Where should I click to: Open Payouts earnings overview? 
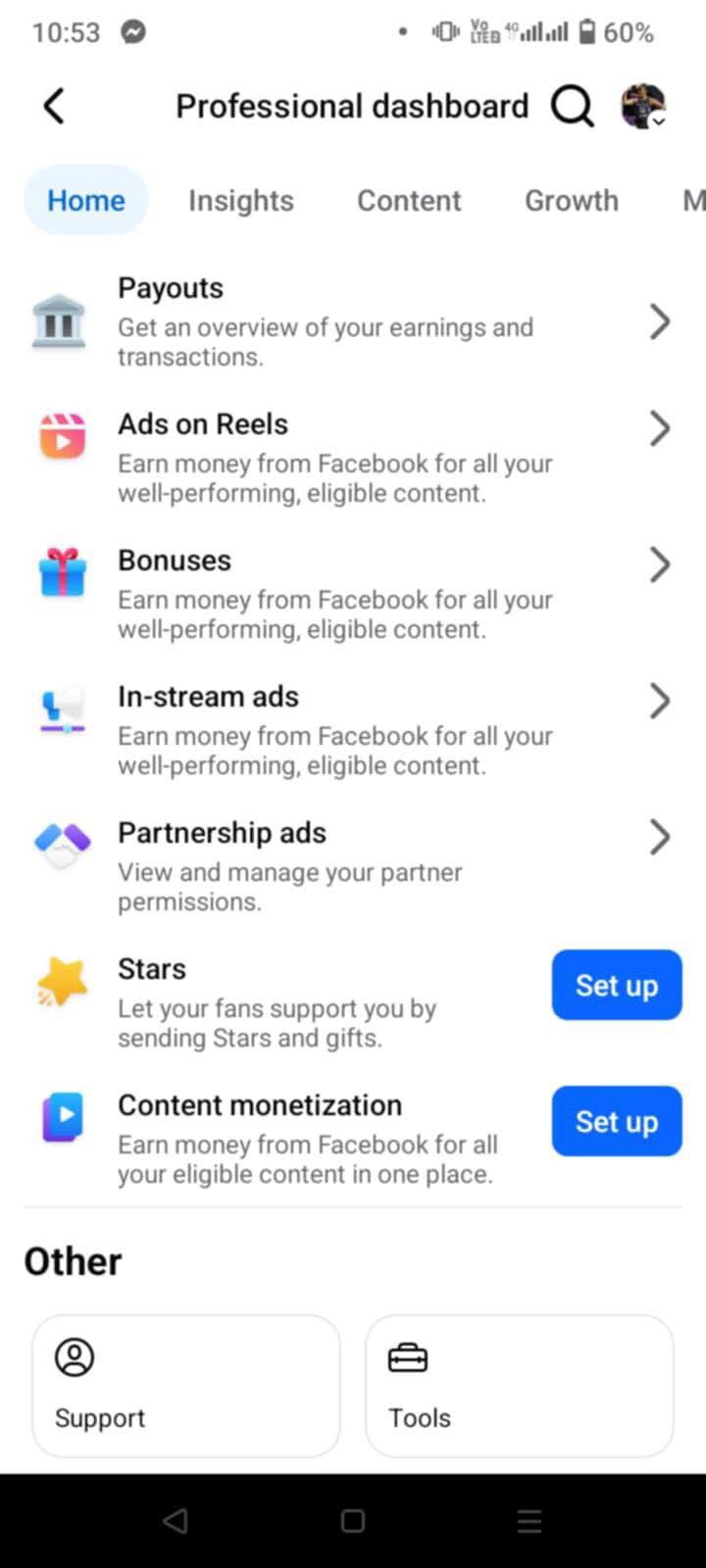coord(353,321)
